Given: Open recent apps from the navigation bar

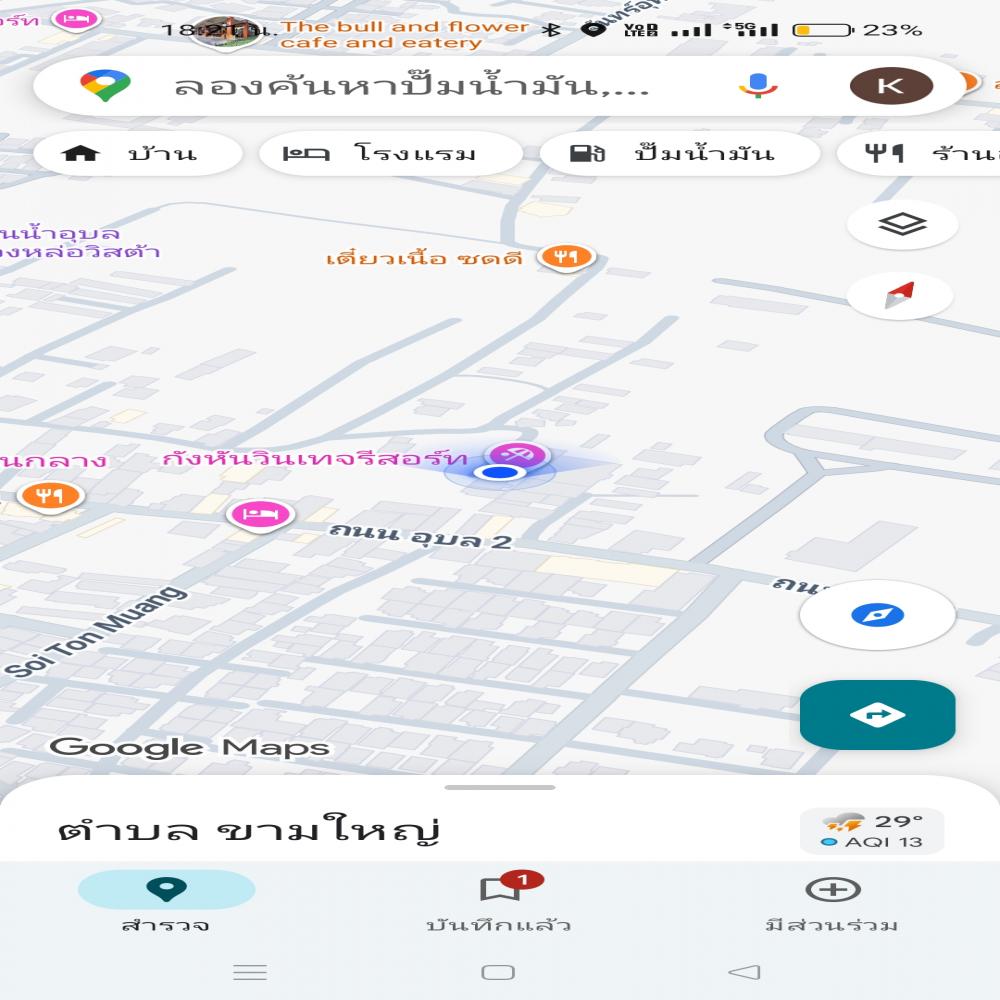Looking at the screenshot, I should click(x=250, y=972).
